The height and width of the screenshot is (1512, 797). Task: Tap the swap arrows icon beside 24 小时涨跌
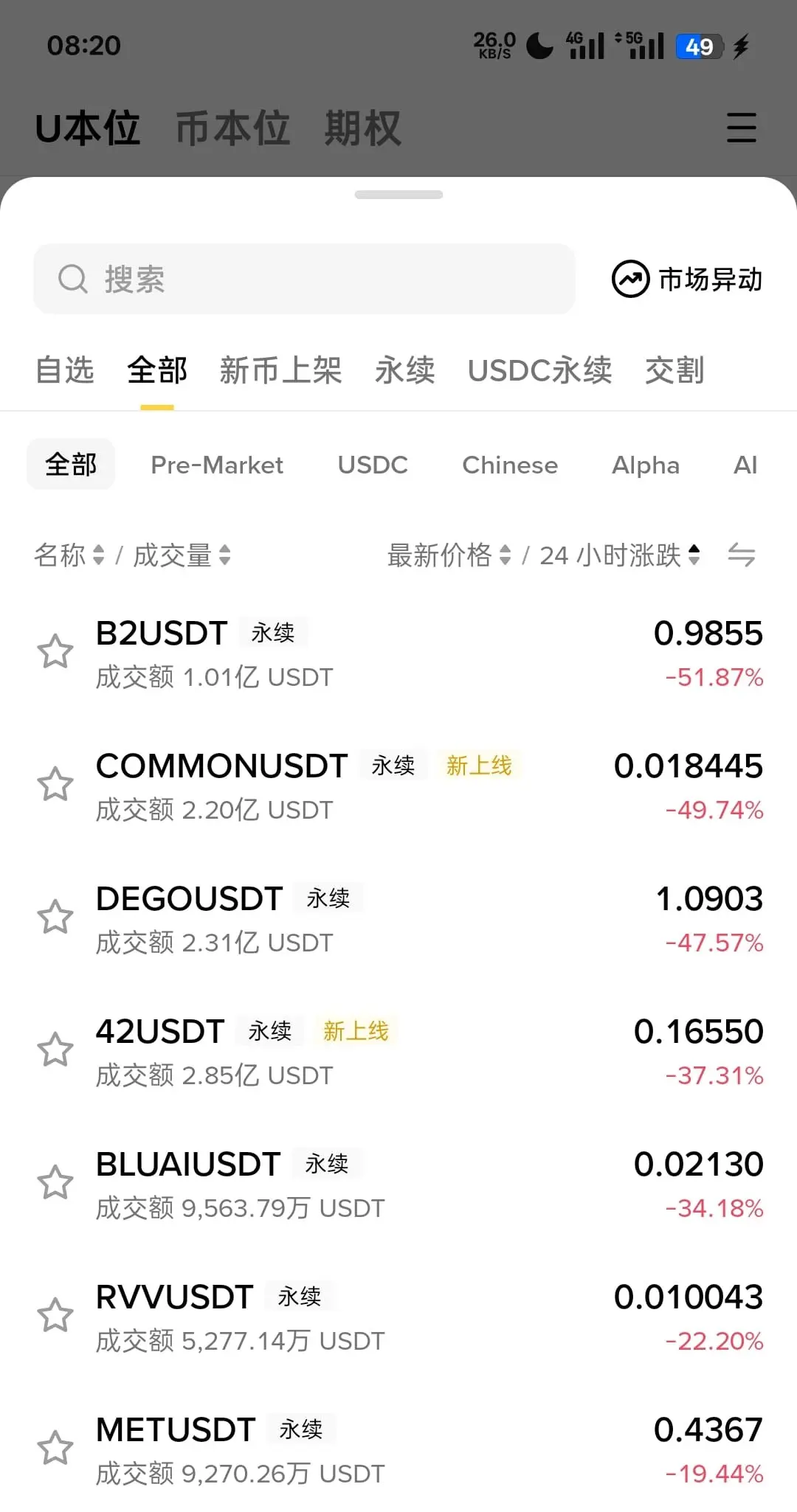pyautogui.click(x=741, y=555)
